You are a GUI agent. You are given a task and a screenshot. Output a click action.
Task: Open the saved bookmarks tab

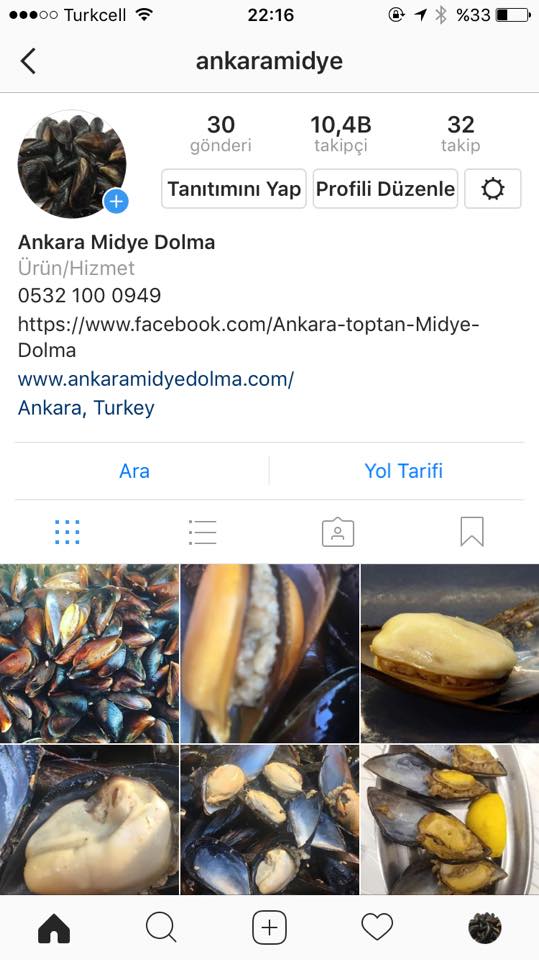point(472,531)
